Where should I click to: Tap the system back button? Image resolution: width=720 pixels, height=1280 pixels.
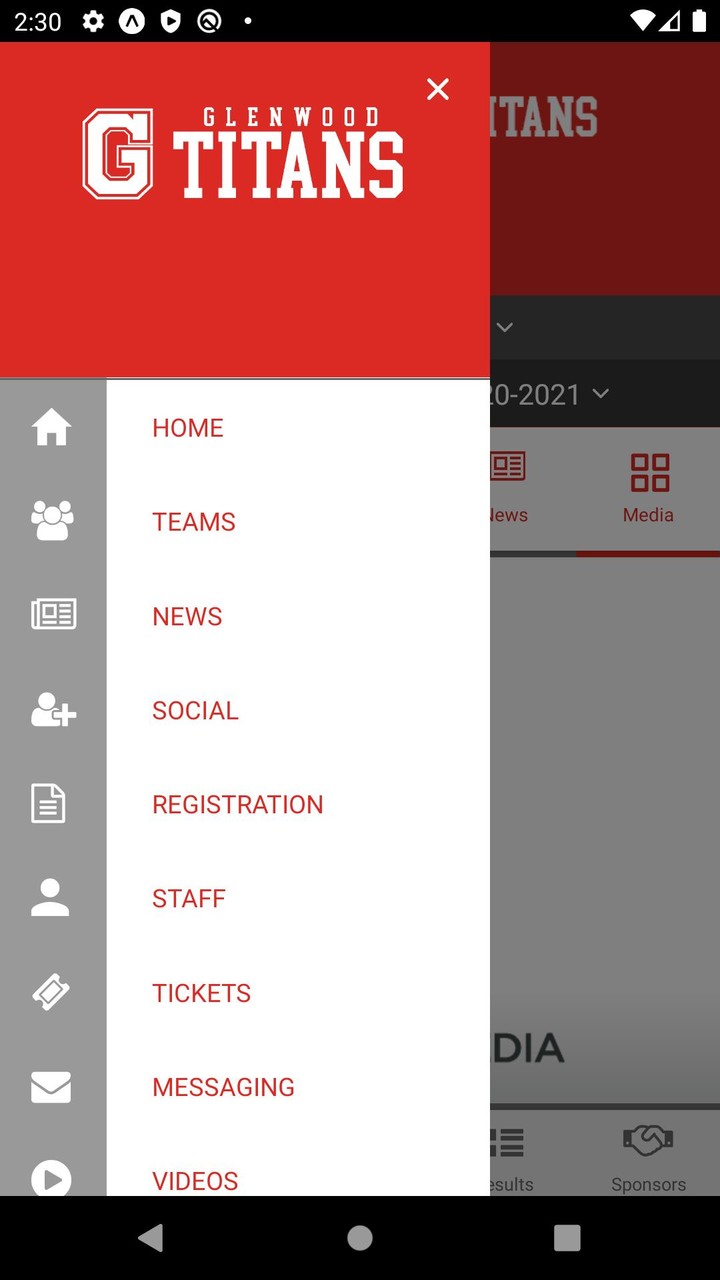151,1238
